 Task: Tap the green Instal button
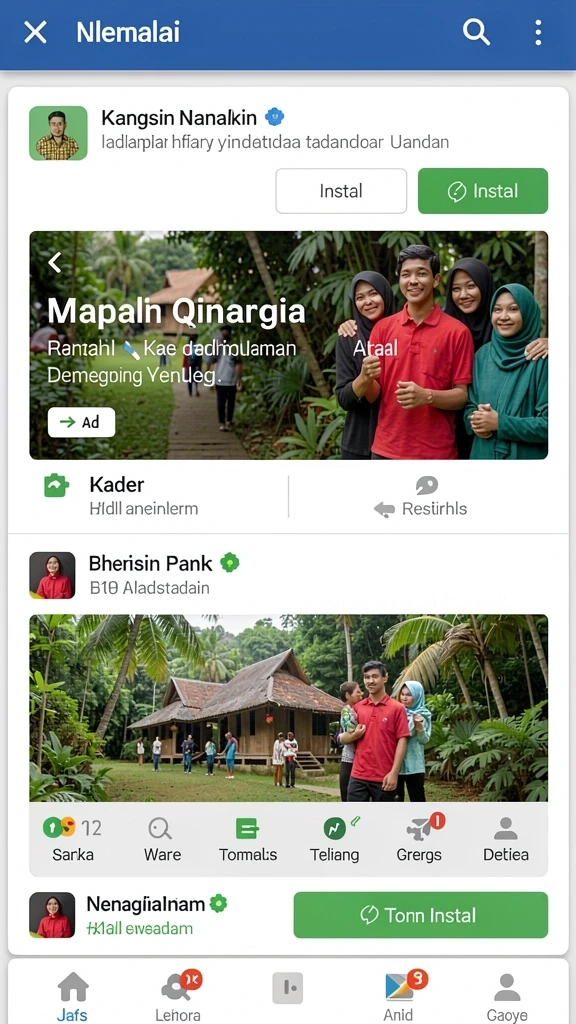483,191
